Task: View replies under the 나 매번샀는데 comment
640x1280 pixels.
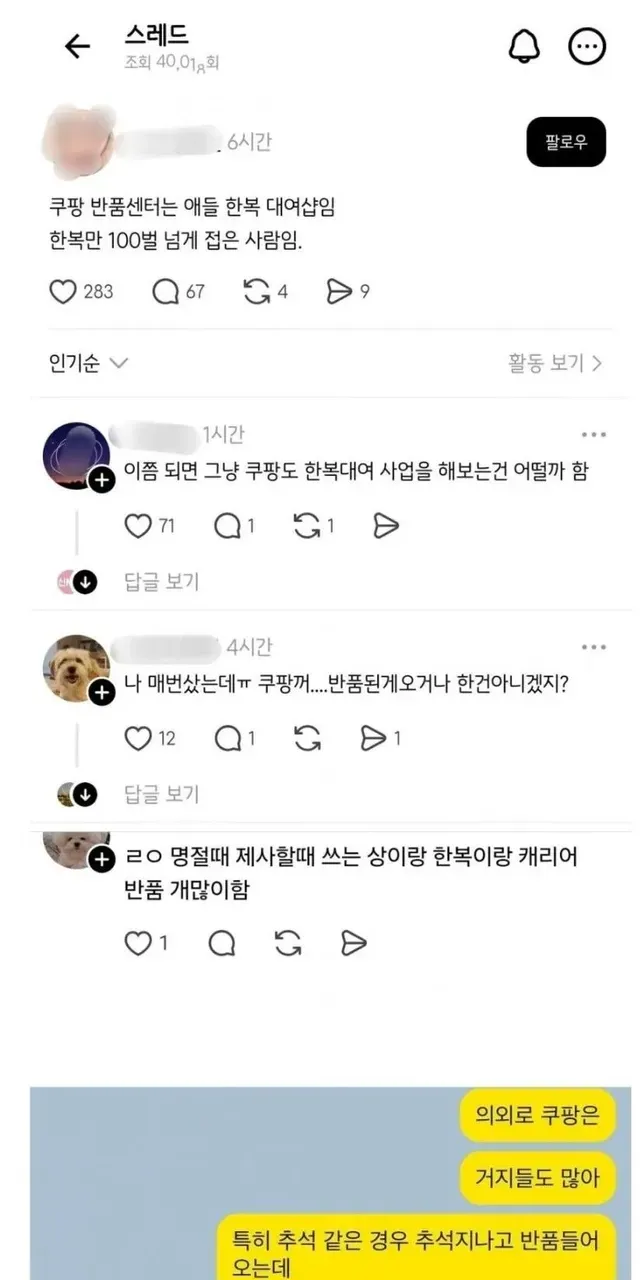Action: point(161,794)
